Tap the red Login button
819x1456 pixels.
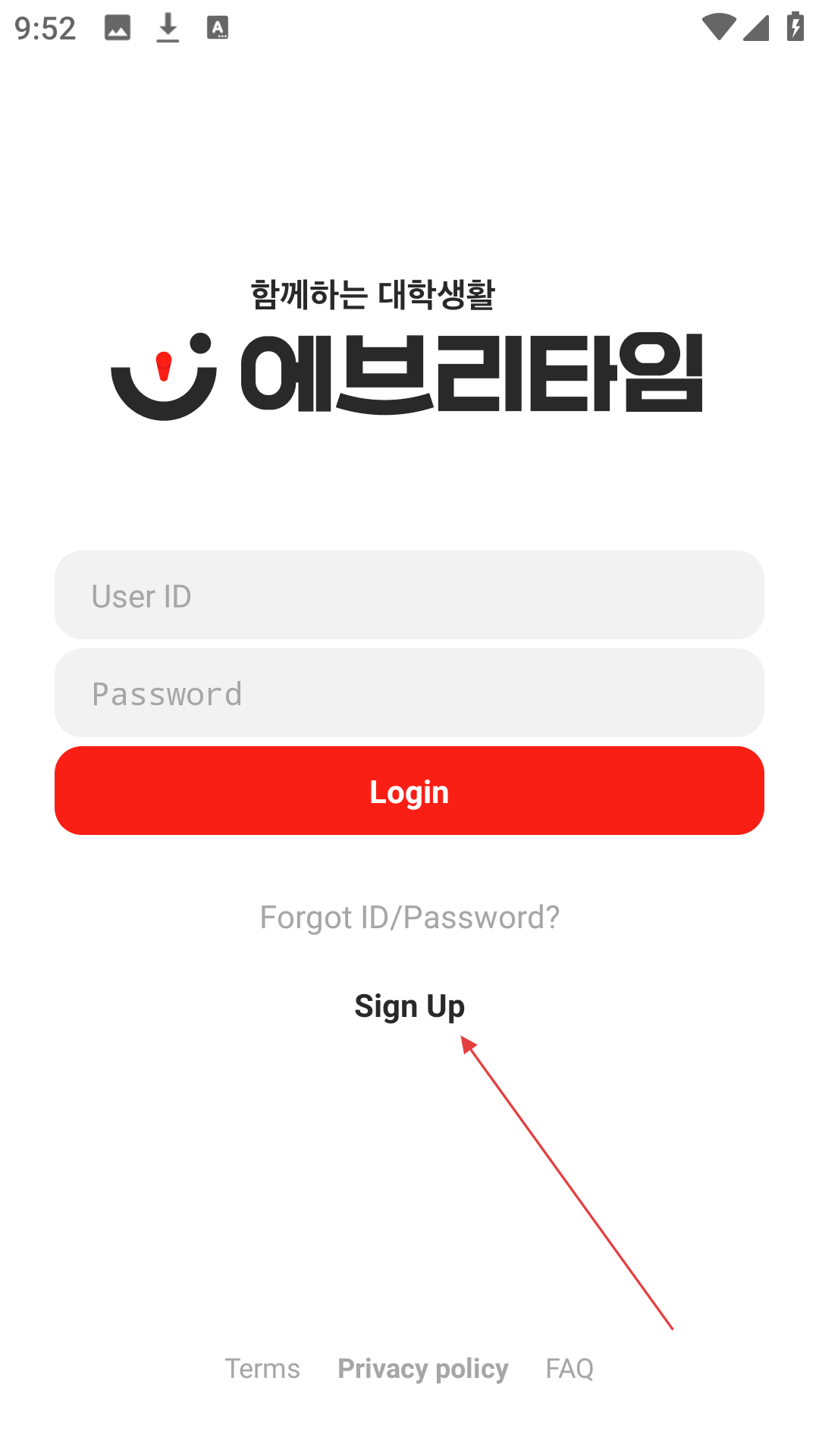pos(409,791)
